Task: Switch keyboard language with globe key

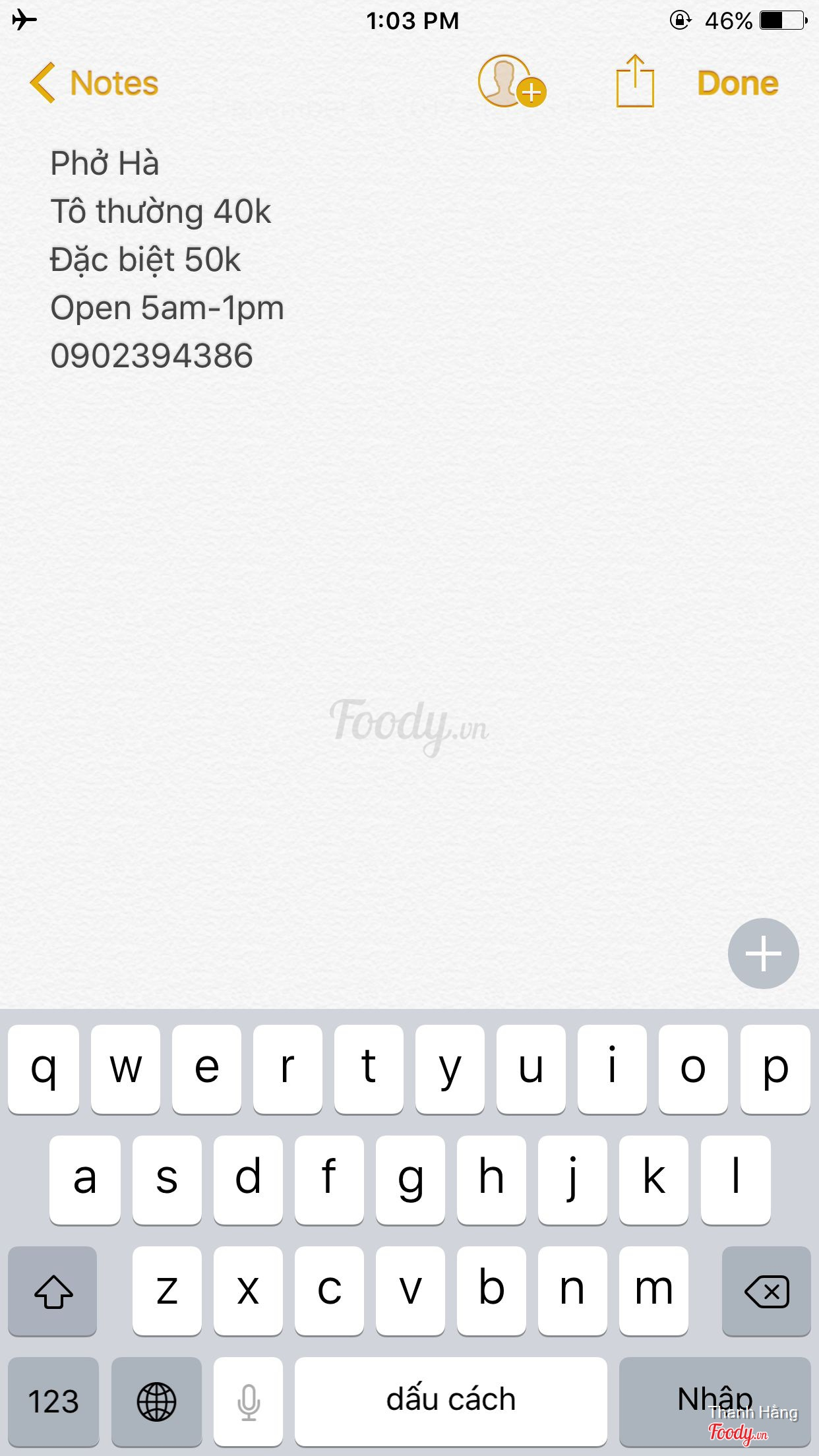Action: (x=156, y=1401)
